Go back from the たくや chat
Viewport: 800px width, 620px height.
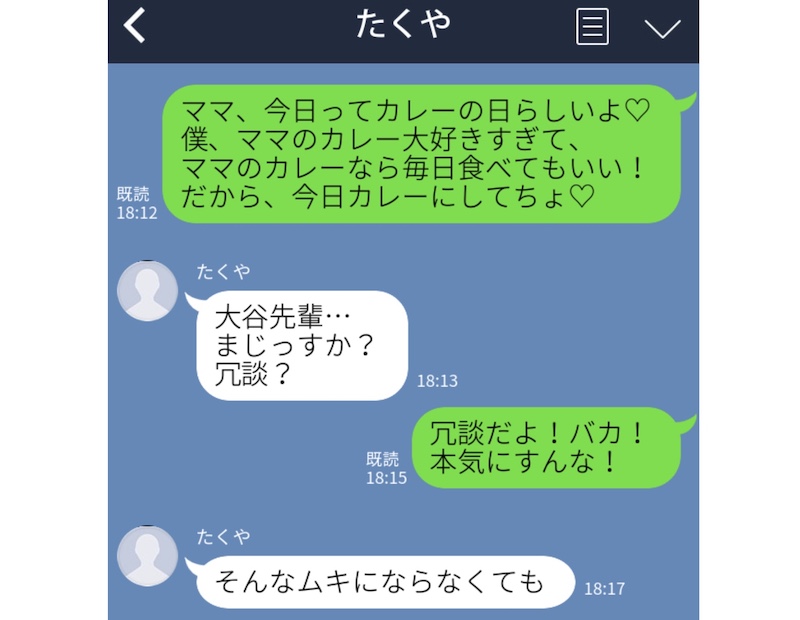tap(135, 27)
